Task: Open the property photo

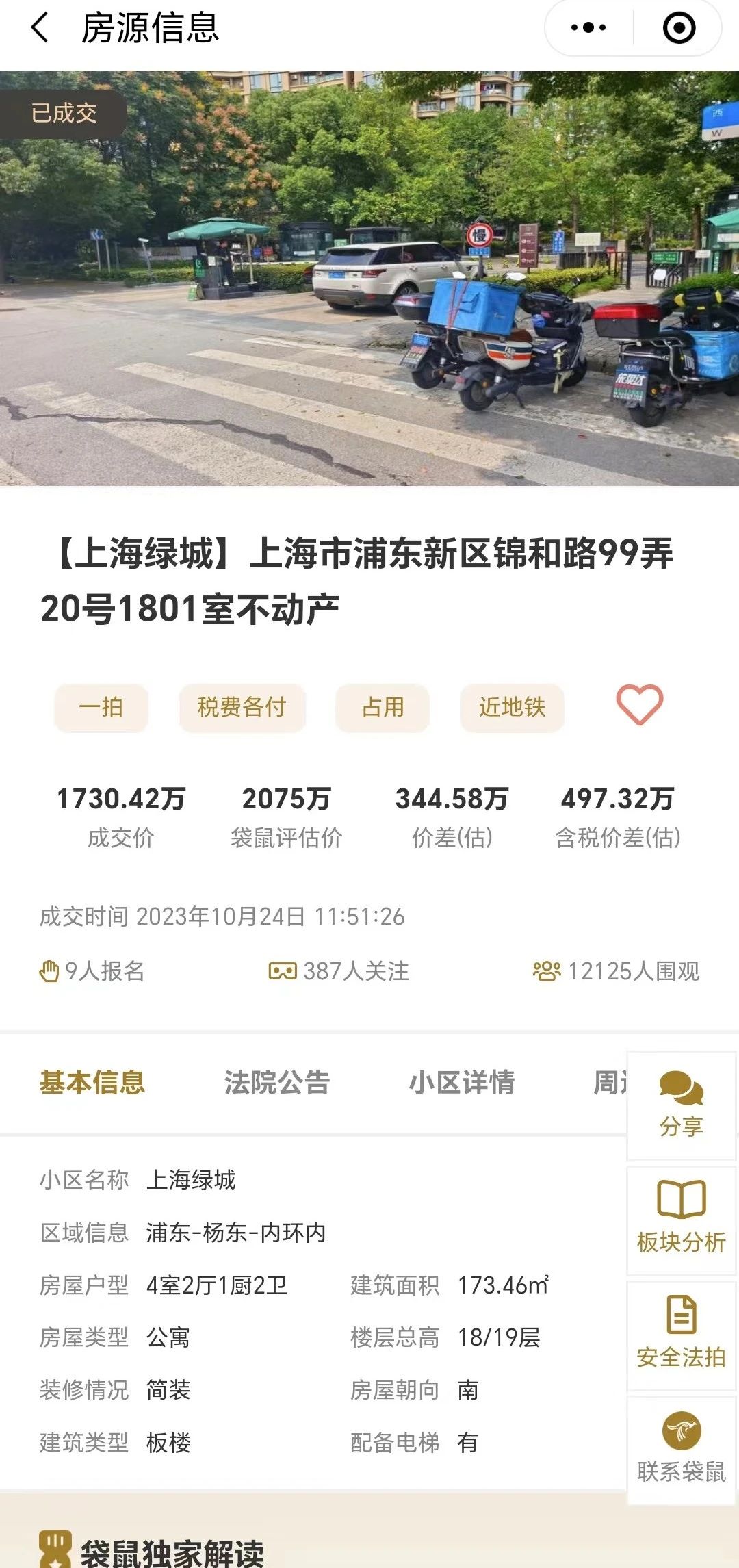Action: (x=369, y=279)
